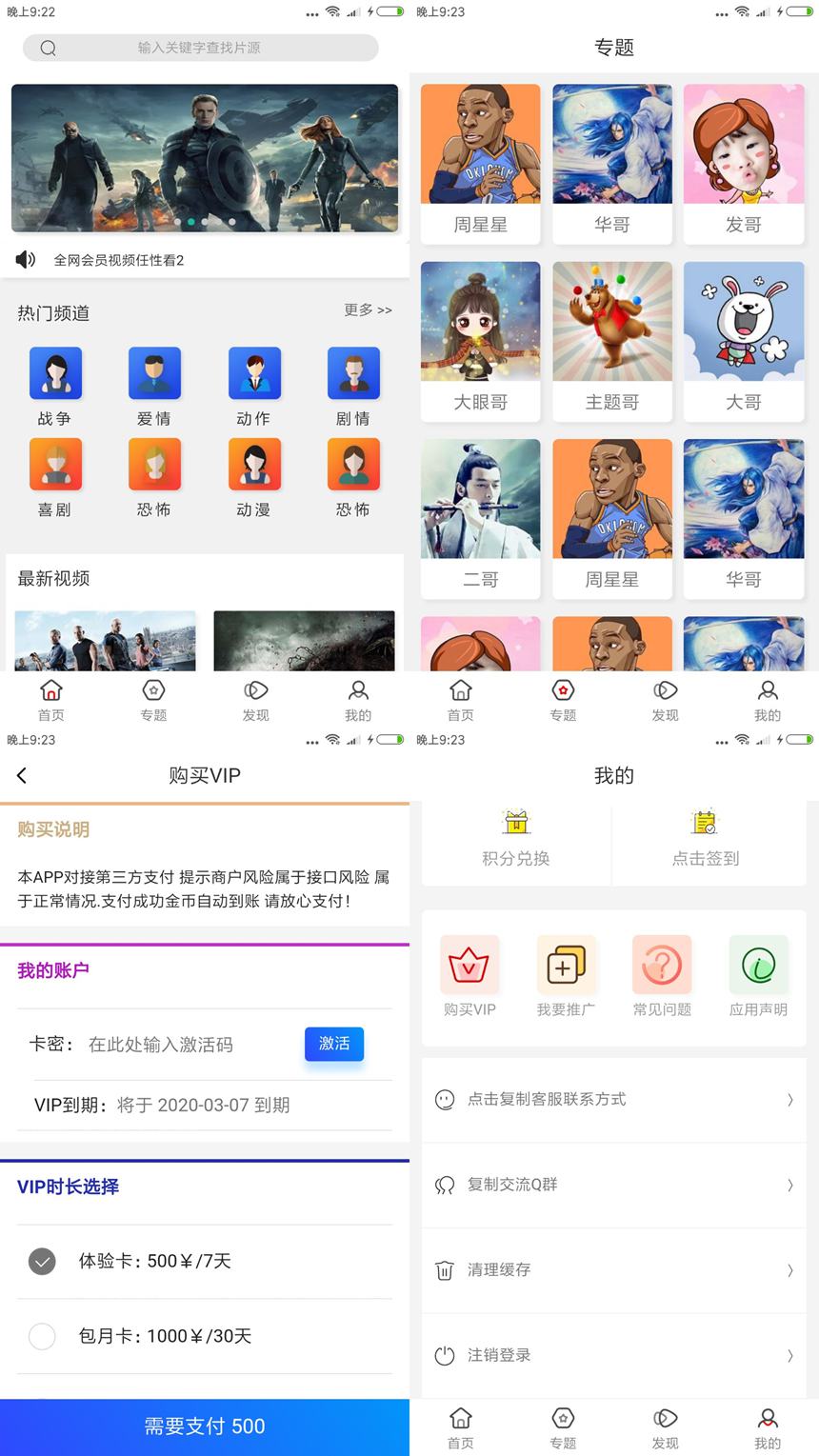Expand 点击复制客服联系方式 chevron
This screenshot has height=1456, width=819.
click(790, 1099)
